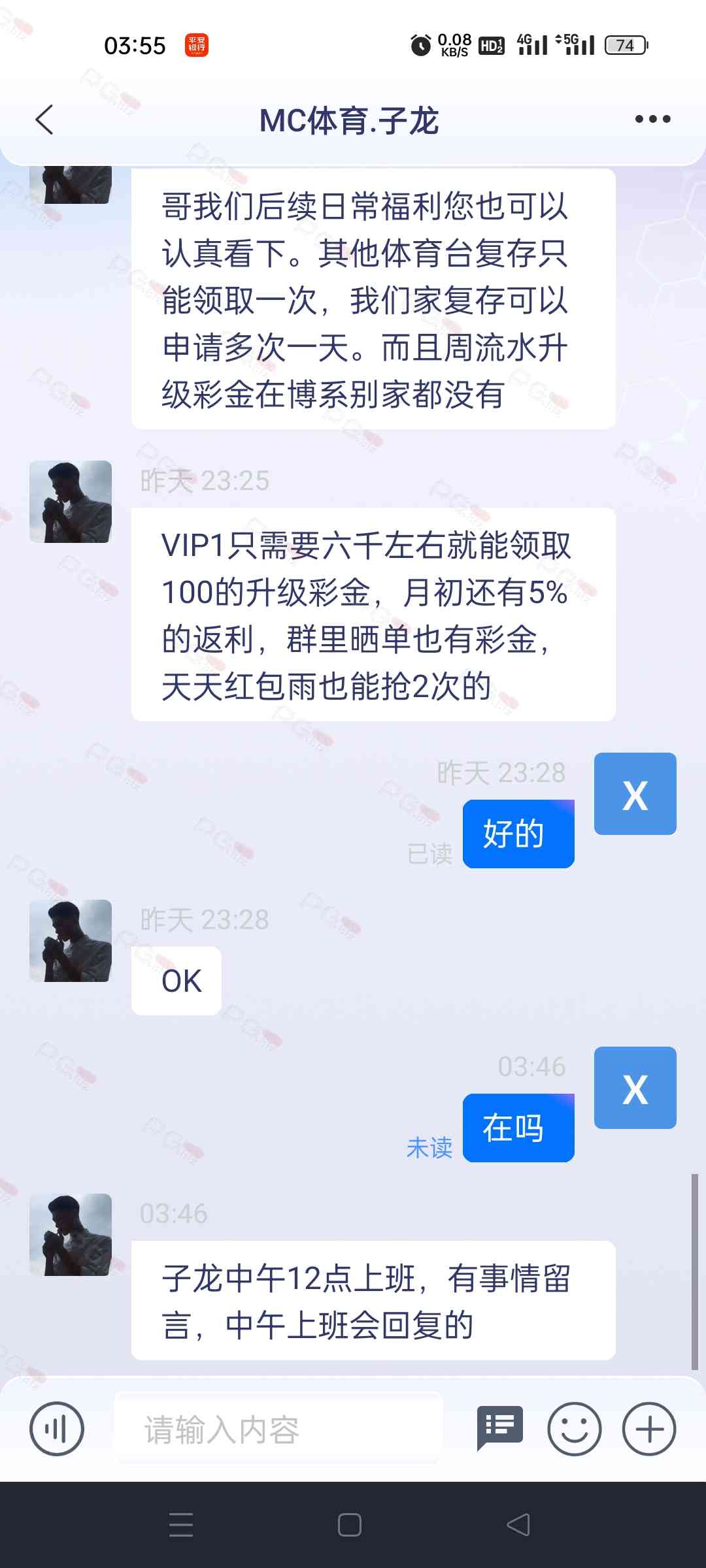
Task: Open the emoji picker
Action: [575, 1429]
